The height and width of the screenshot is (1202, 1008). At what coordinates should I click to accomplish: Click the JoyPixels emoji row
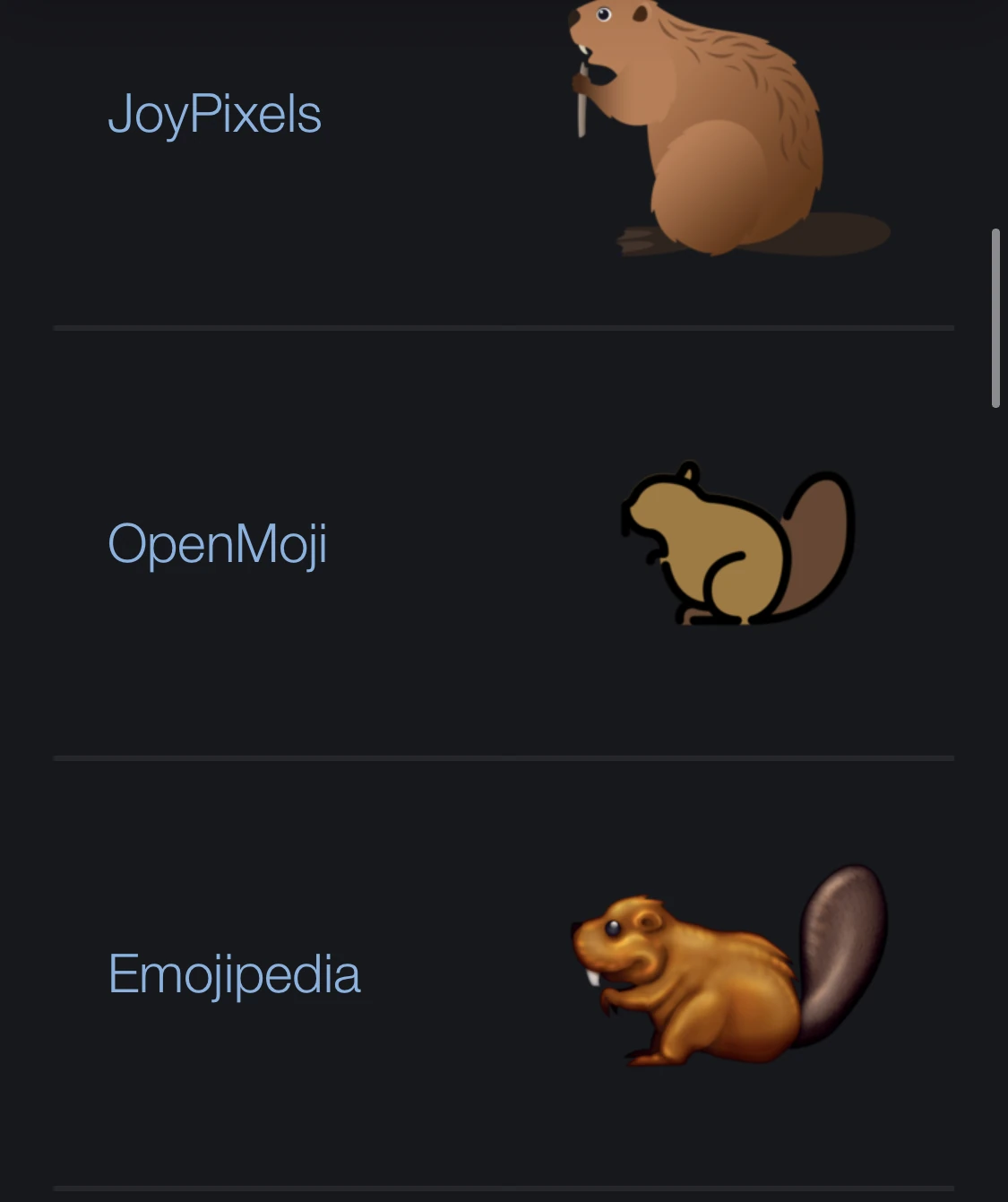(502, 134)
